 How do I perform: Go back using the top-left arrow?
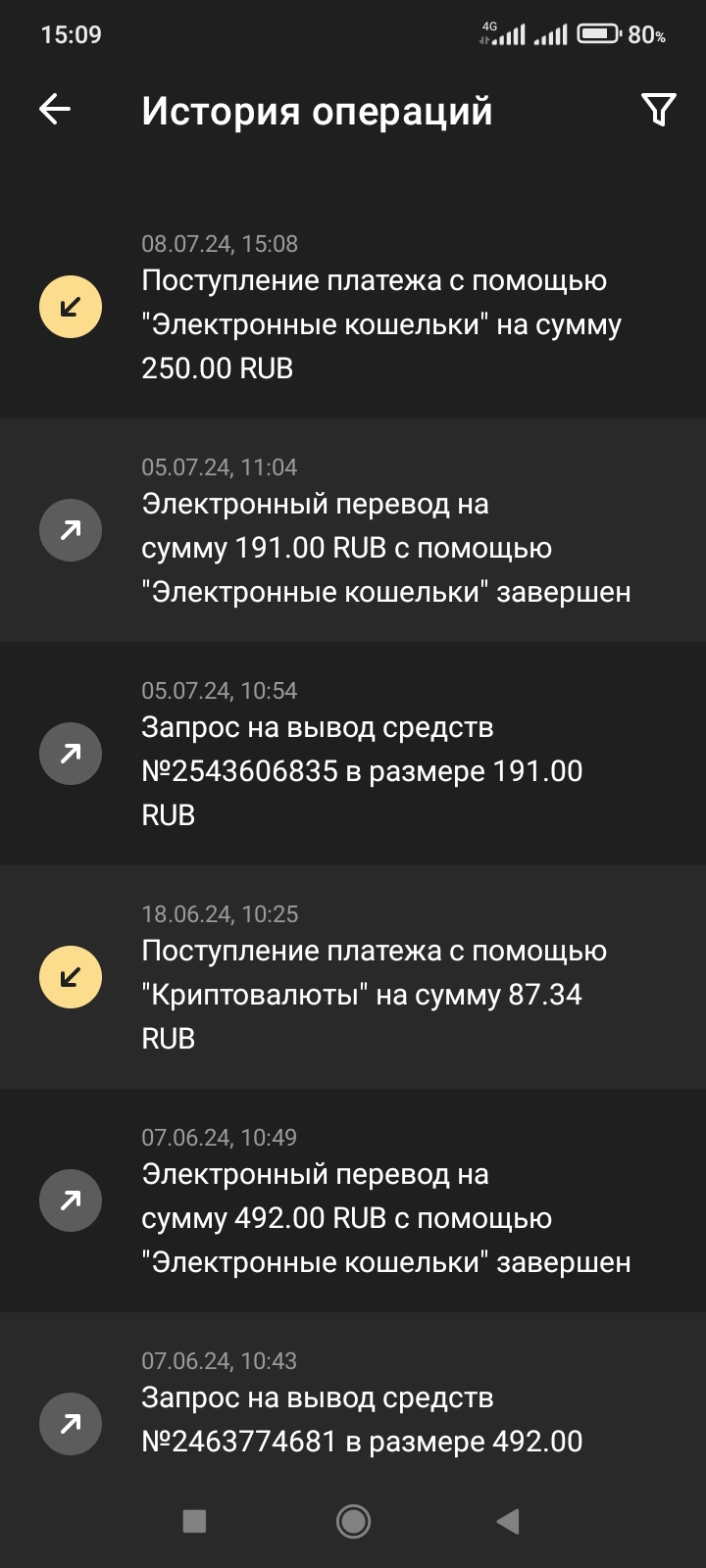click(x=55, y=110)
